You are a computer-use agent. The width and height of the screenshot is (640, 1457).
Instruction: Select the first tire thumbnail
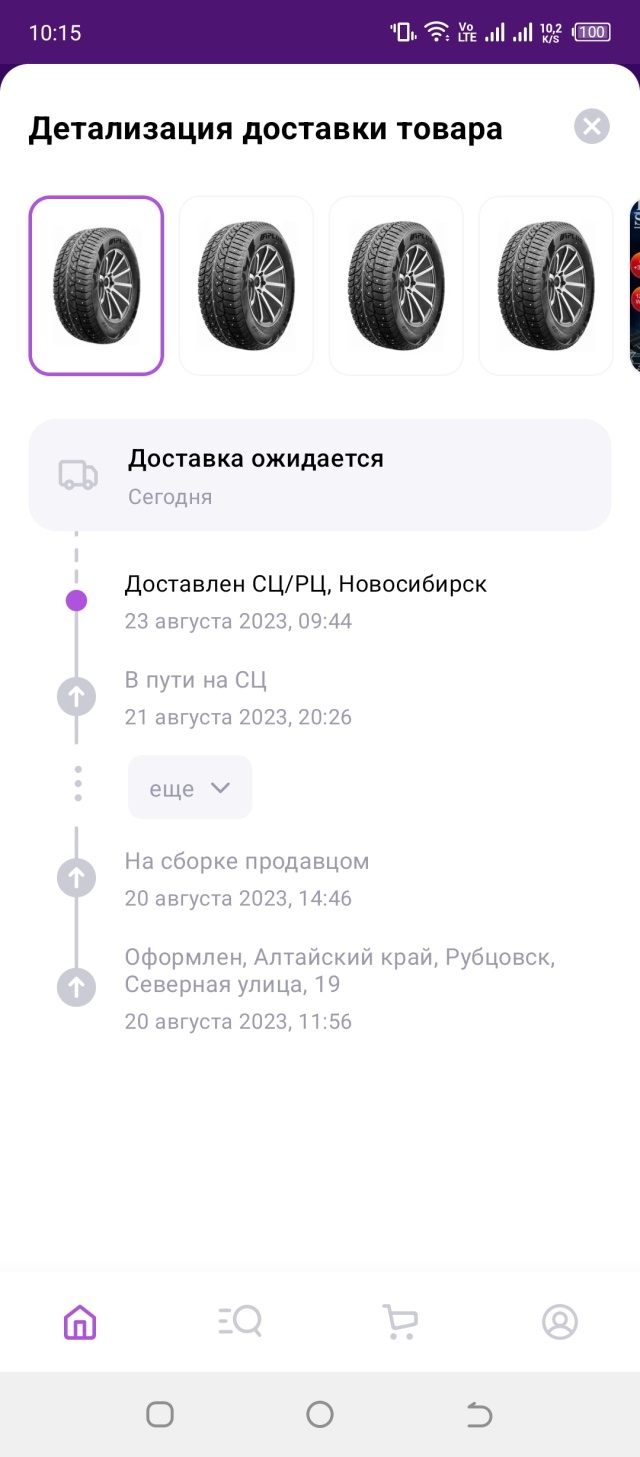[x=96, y=286]
